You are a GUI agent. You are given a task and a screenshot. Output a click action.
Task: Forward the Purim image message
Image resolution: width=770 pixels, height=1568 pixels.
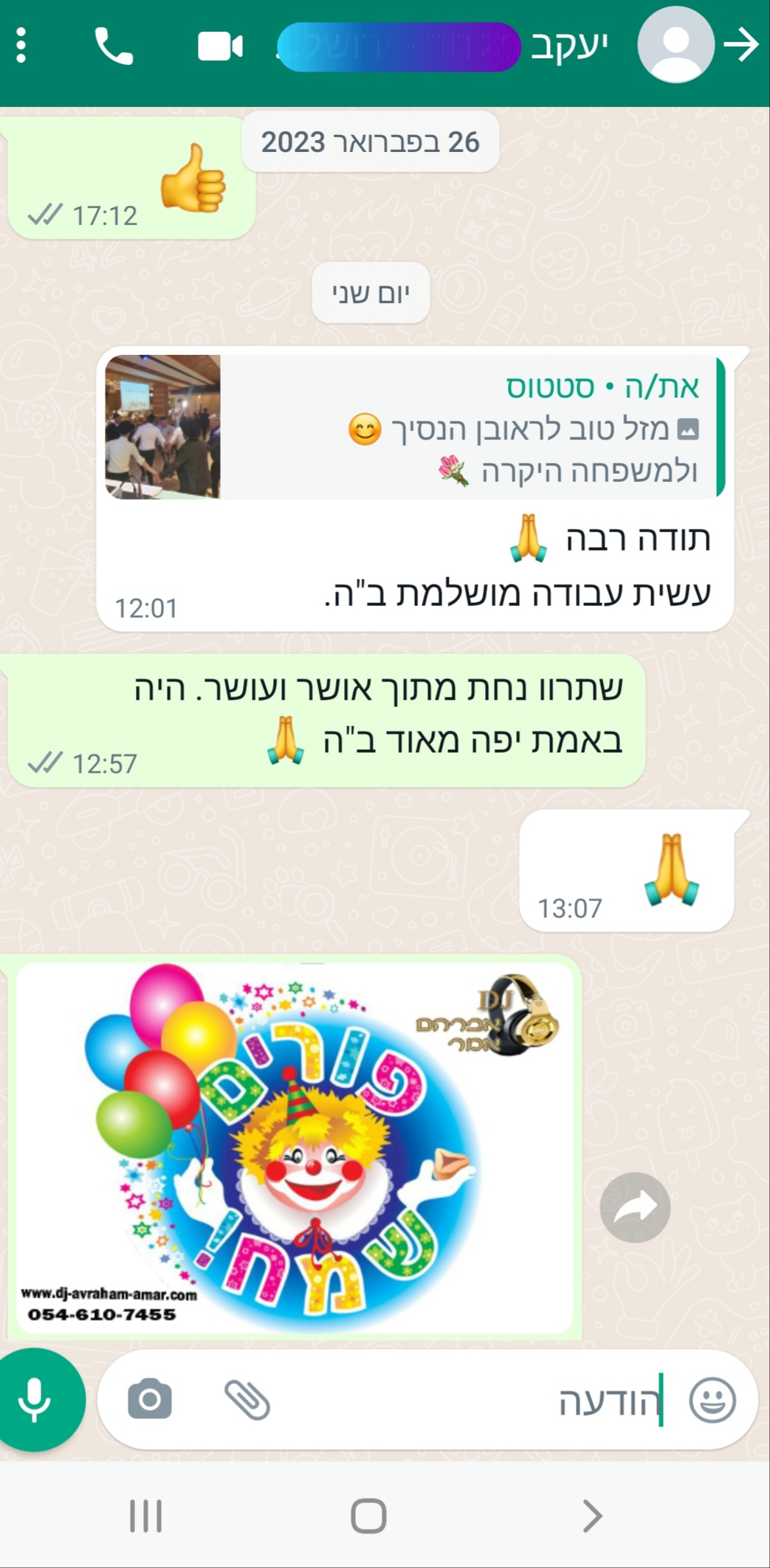coord(635,1208)
